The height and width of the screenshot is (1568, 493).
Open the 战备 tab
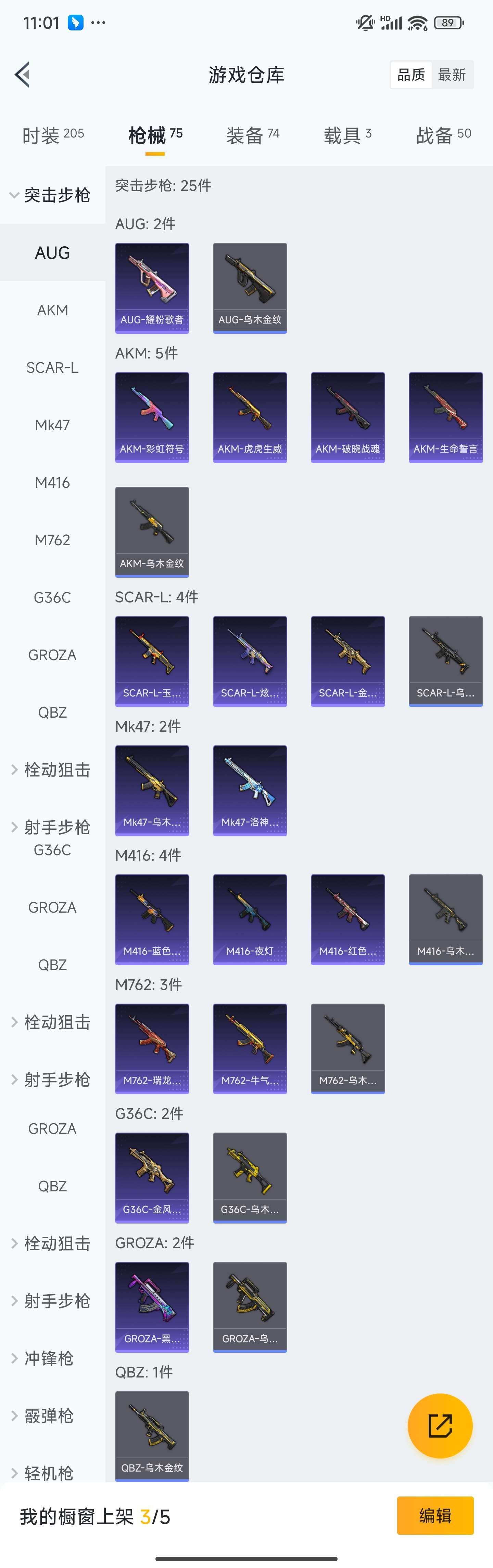click(443, 135)
